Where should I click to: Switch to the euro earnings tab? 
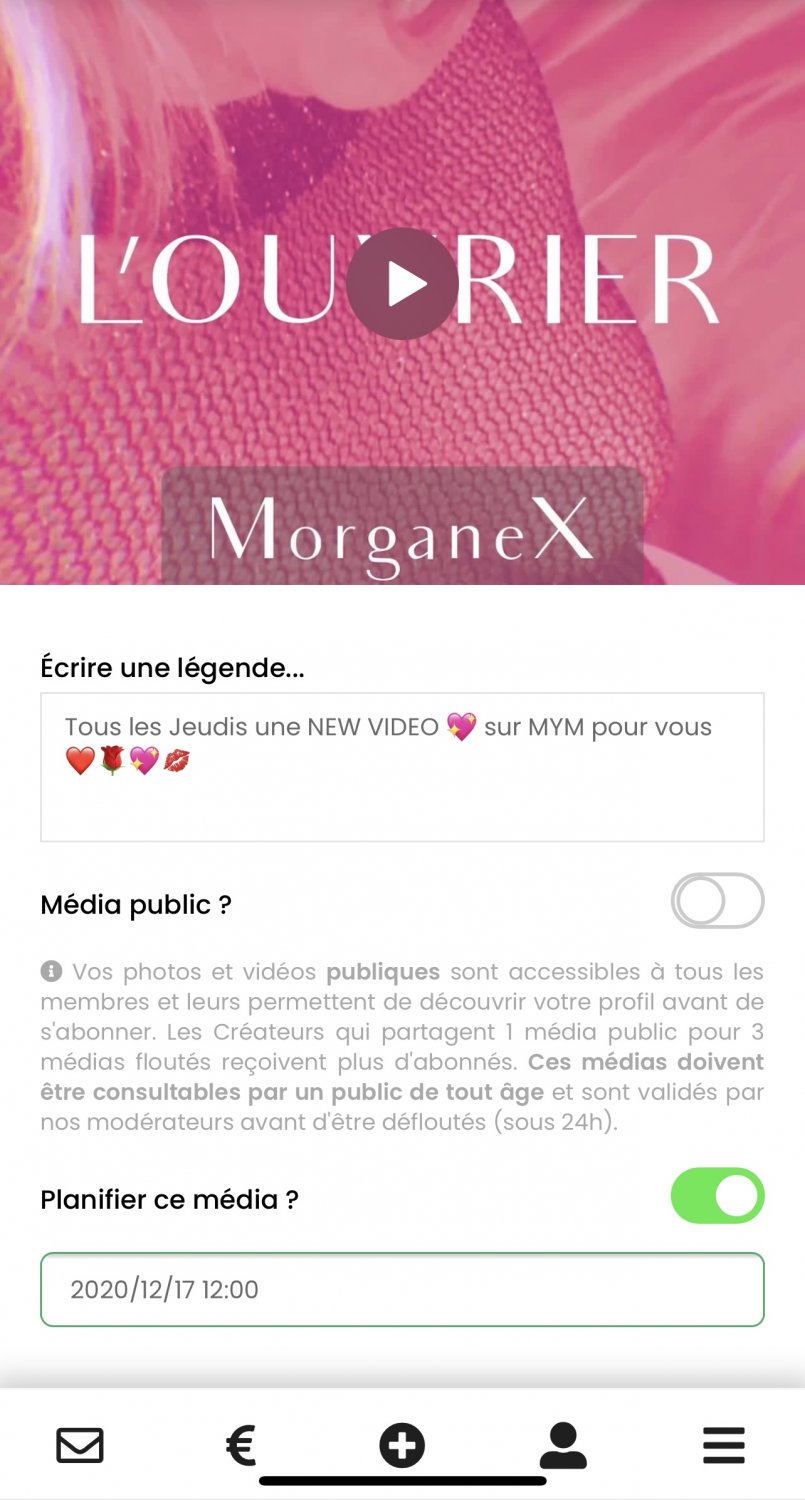(x=240, y=1445)
